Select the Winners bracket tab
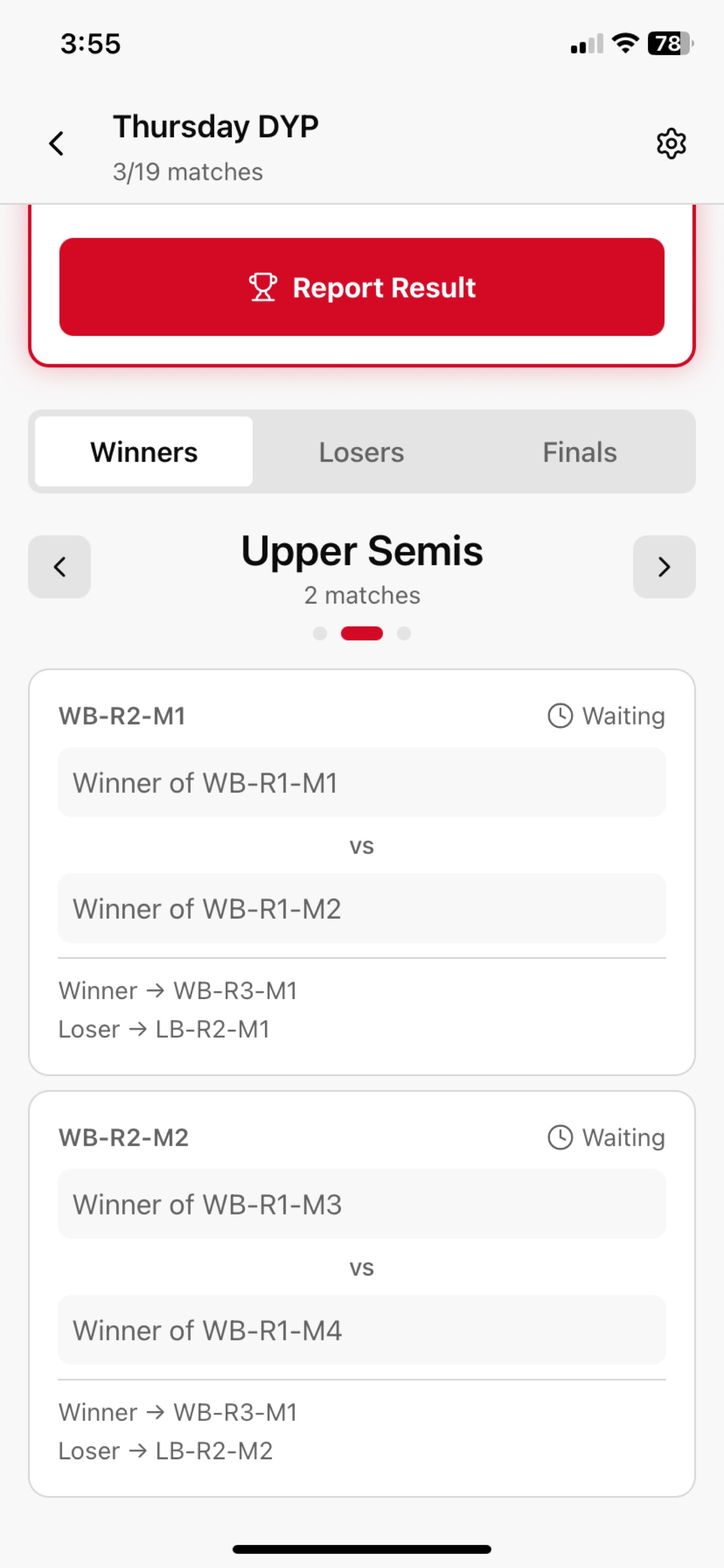724x1568 pixels. 144,452
